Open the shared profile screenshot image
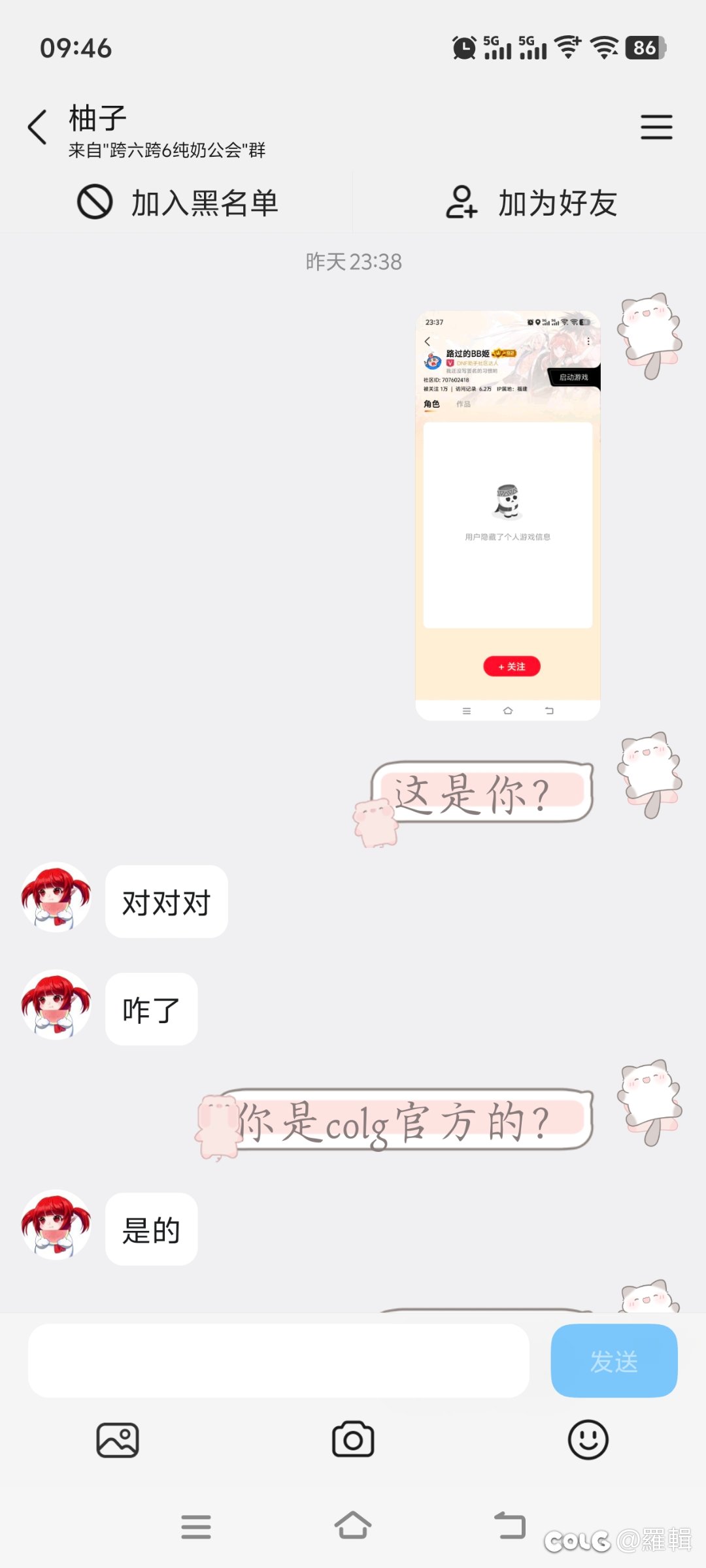 point(508,515)
